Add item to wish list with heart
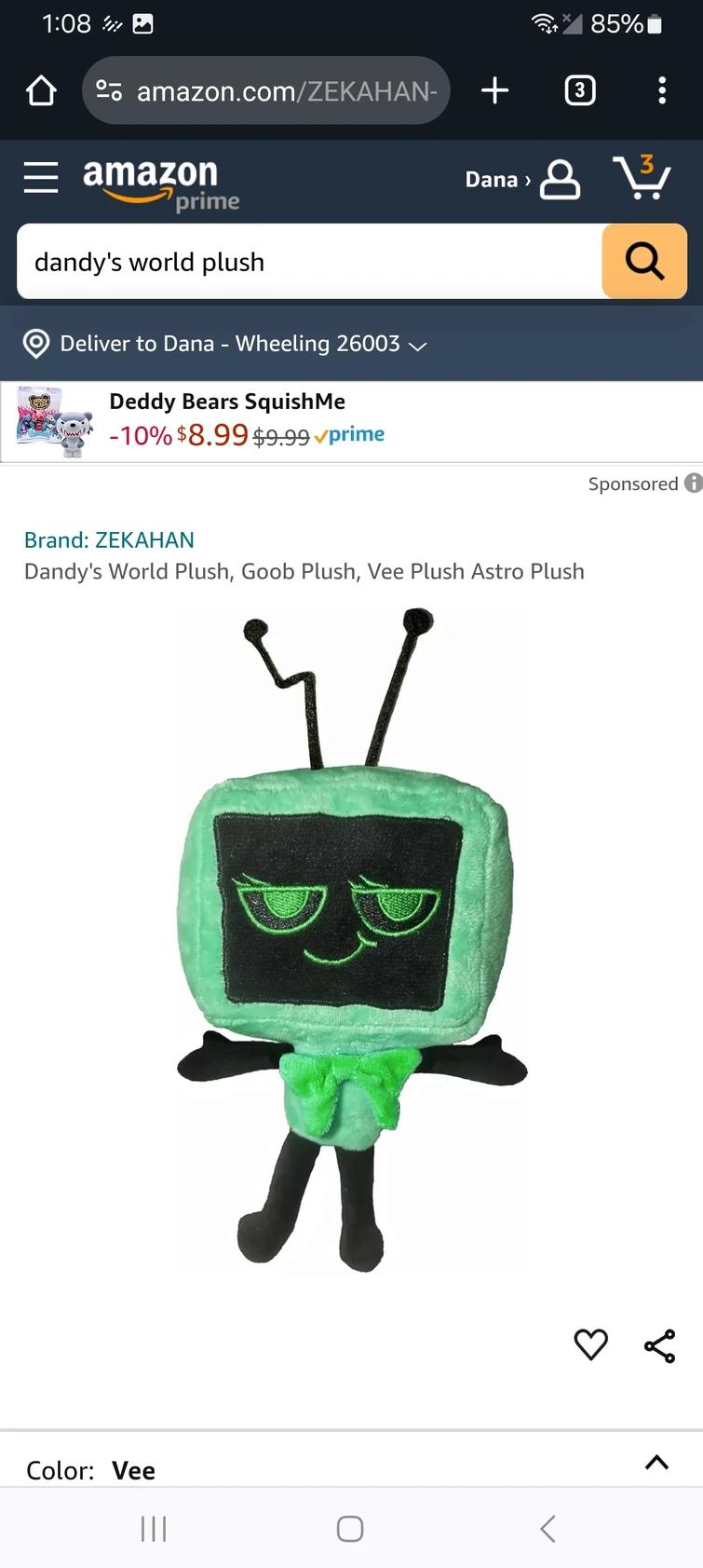 coord(590,1344)
